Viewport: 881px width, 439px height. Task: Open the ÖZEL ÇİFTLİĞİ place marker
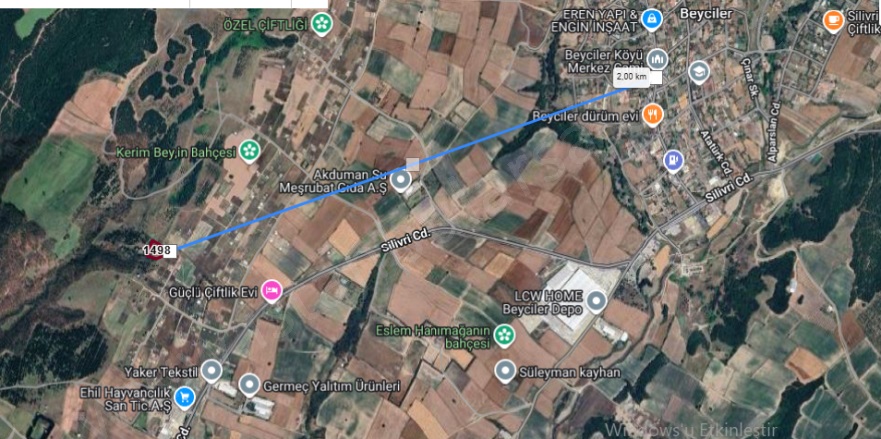[x=321, y=24]
